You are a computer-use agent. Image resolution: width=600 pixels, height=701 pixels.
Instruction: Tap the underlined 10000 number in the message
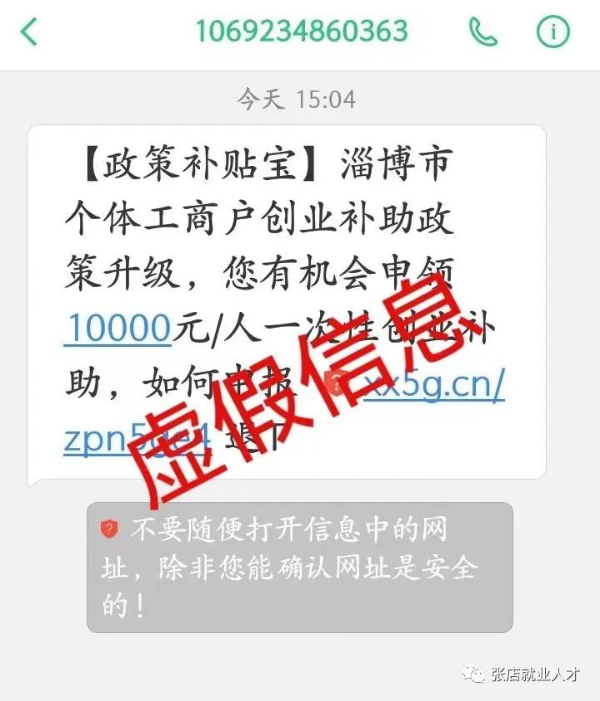coord(117,328)
